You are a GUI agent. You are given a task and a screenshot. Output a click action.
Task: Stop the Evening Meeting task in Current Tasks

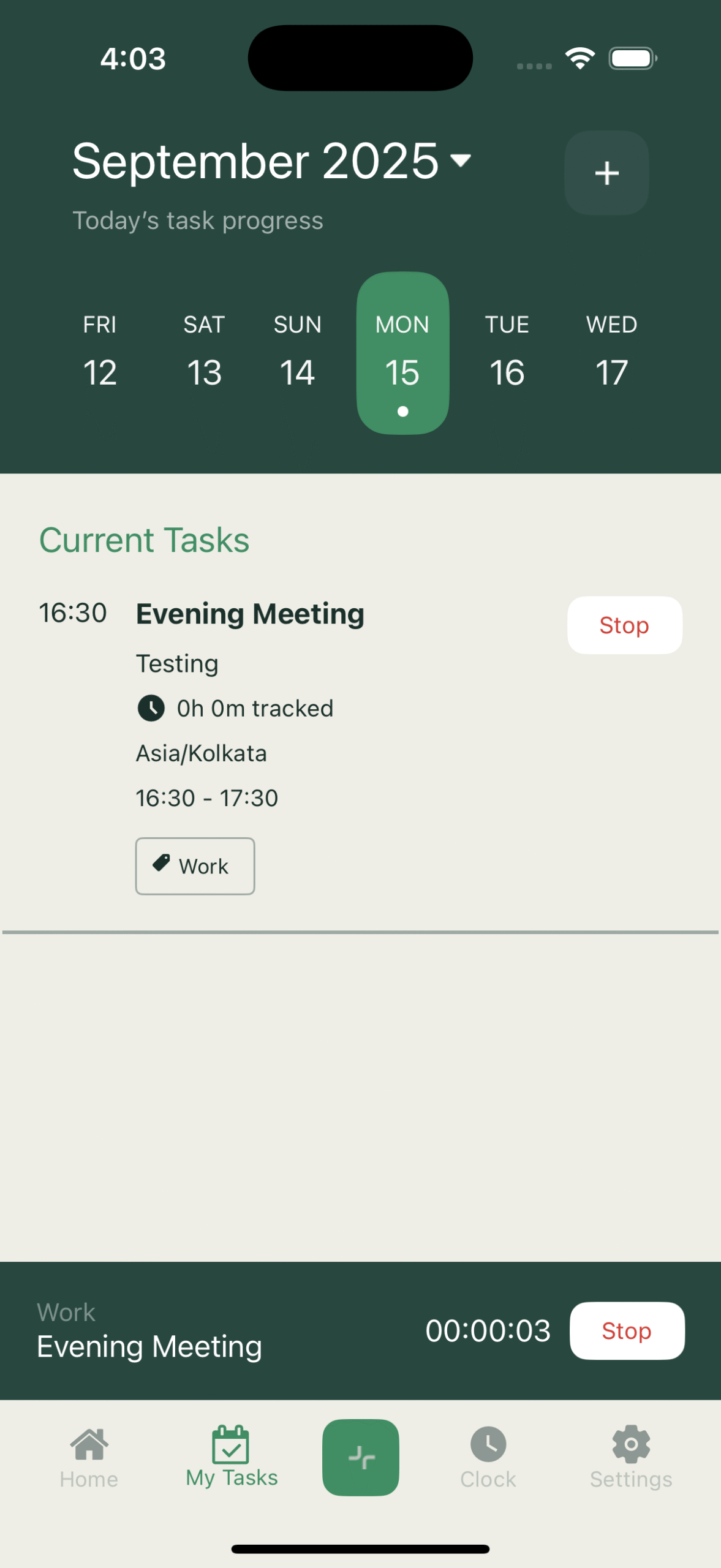pos(624,625)
